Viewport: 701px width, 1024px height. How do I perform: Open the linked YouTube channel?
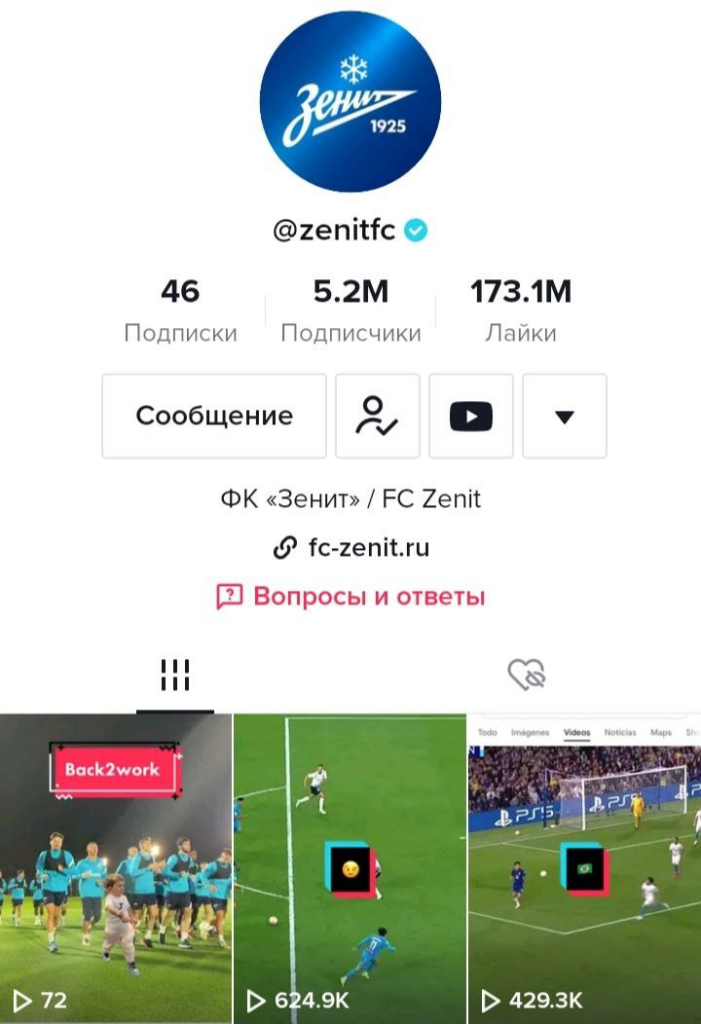point(471,416)
